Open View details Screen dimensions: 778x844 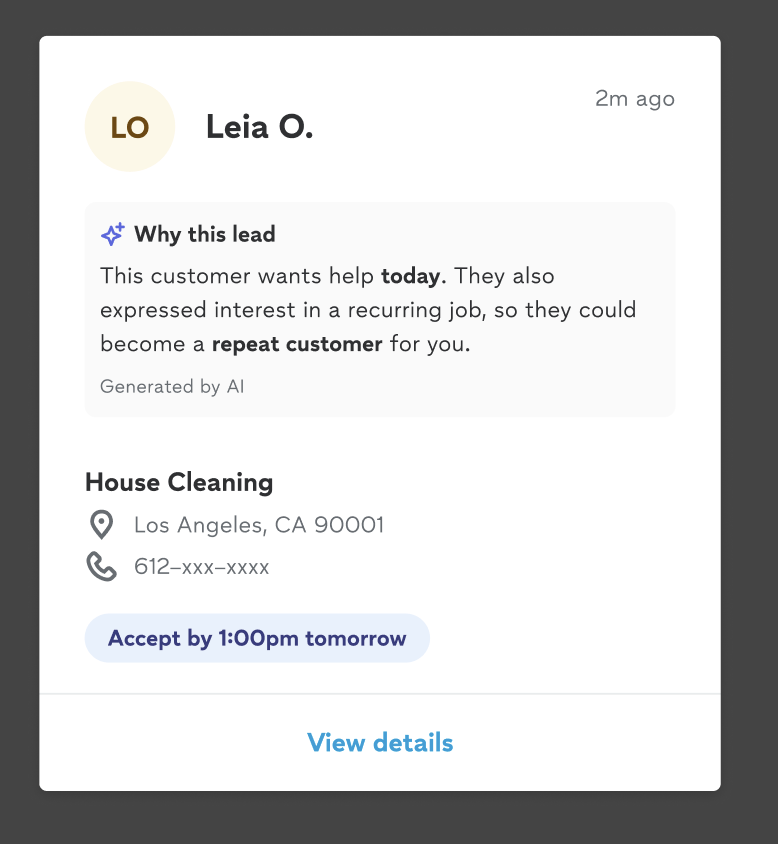(379, 742)
